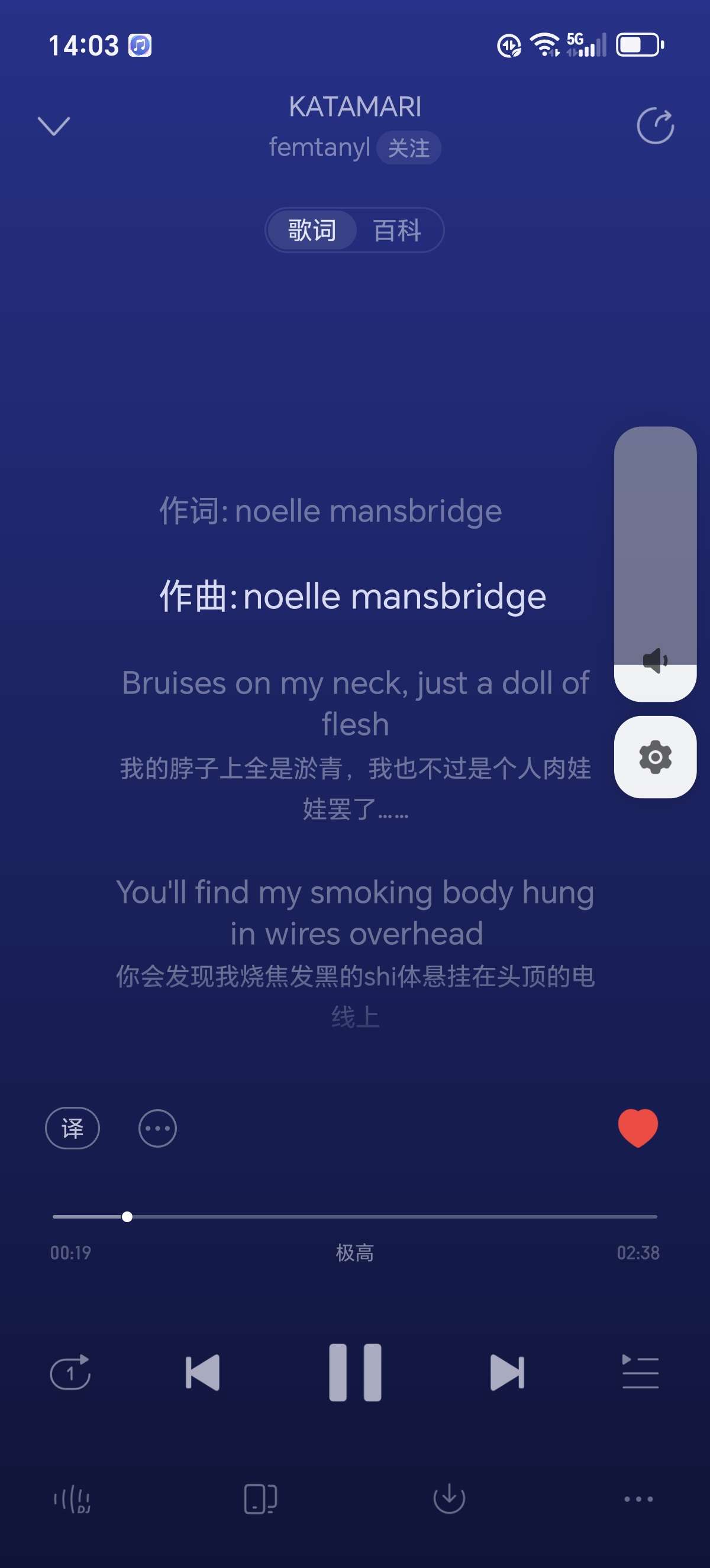710x1568 pixels.
Task: Open the DJ sound effects
Action: click(x=72, y=1499)
